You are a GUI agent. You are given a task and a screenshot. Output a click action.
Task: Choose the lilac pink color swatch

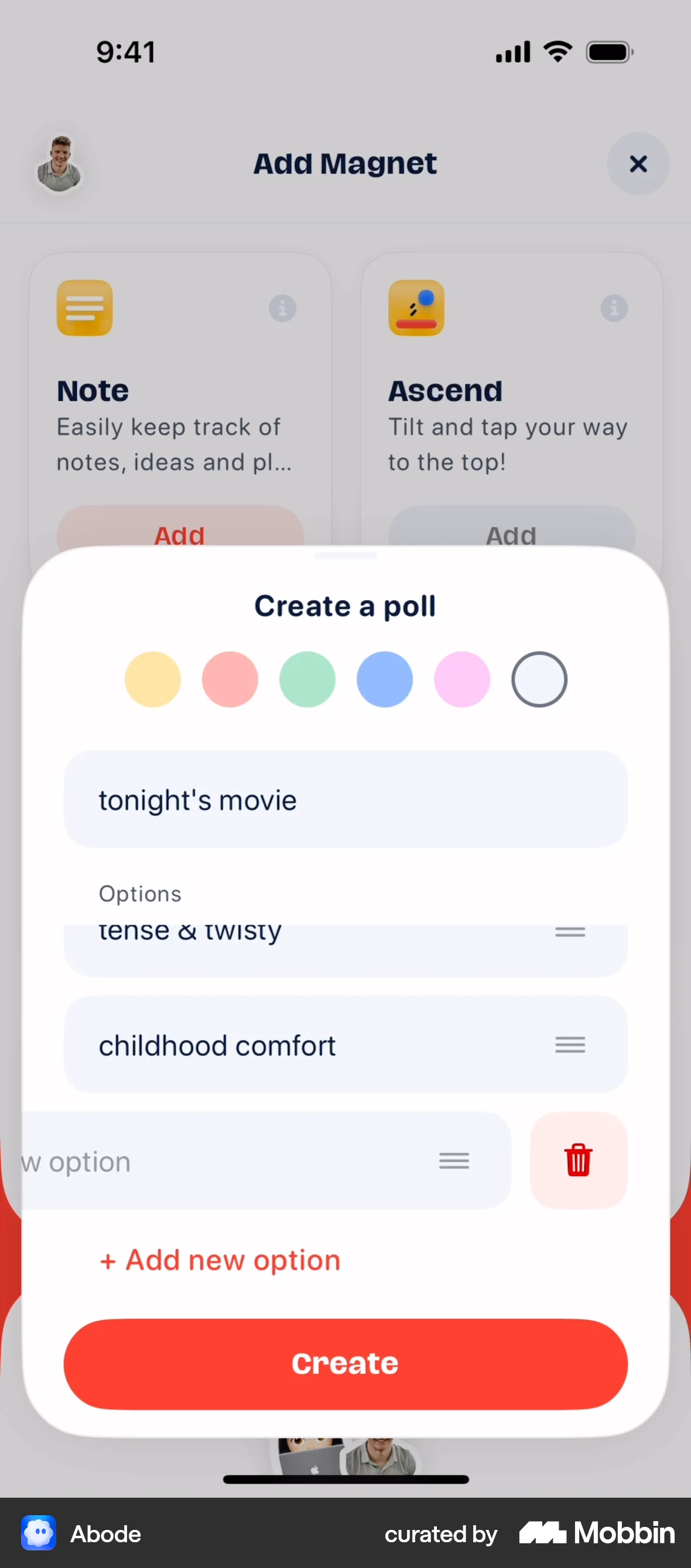pyautogui.click(x=461, y=679)
